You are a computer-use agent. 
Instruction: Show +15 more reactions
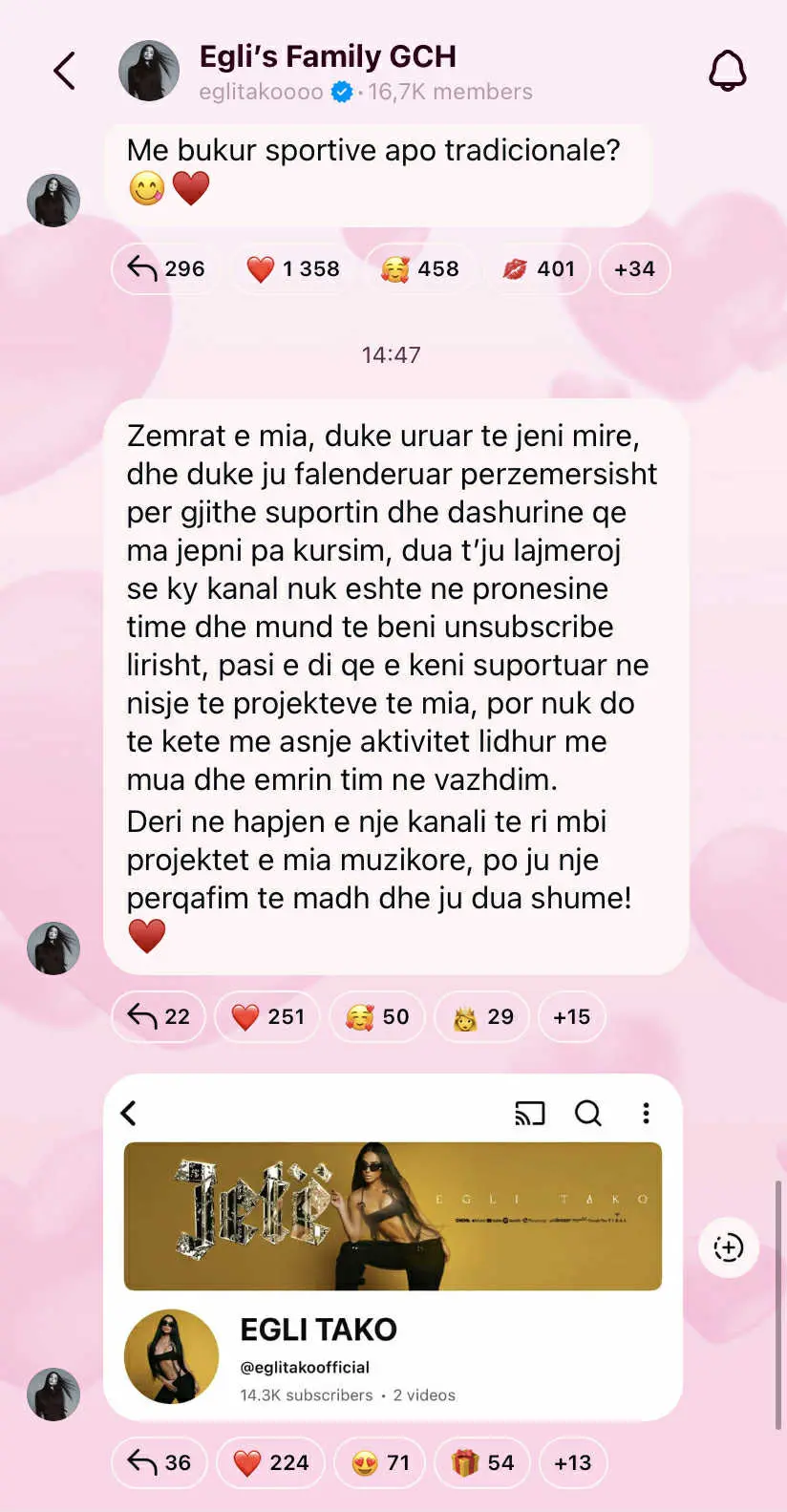coord(571,1017)
